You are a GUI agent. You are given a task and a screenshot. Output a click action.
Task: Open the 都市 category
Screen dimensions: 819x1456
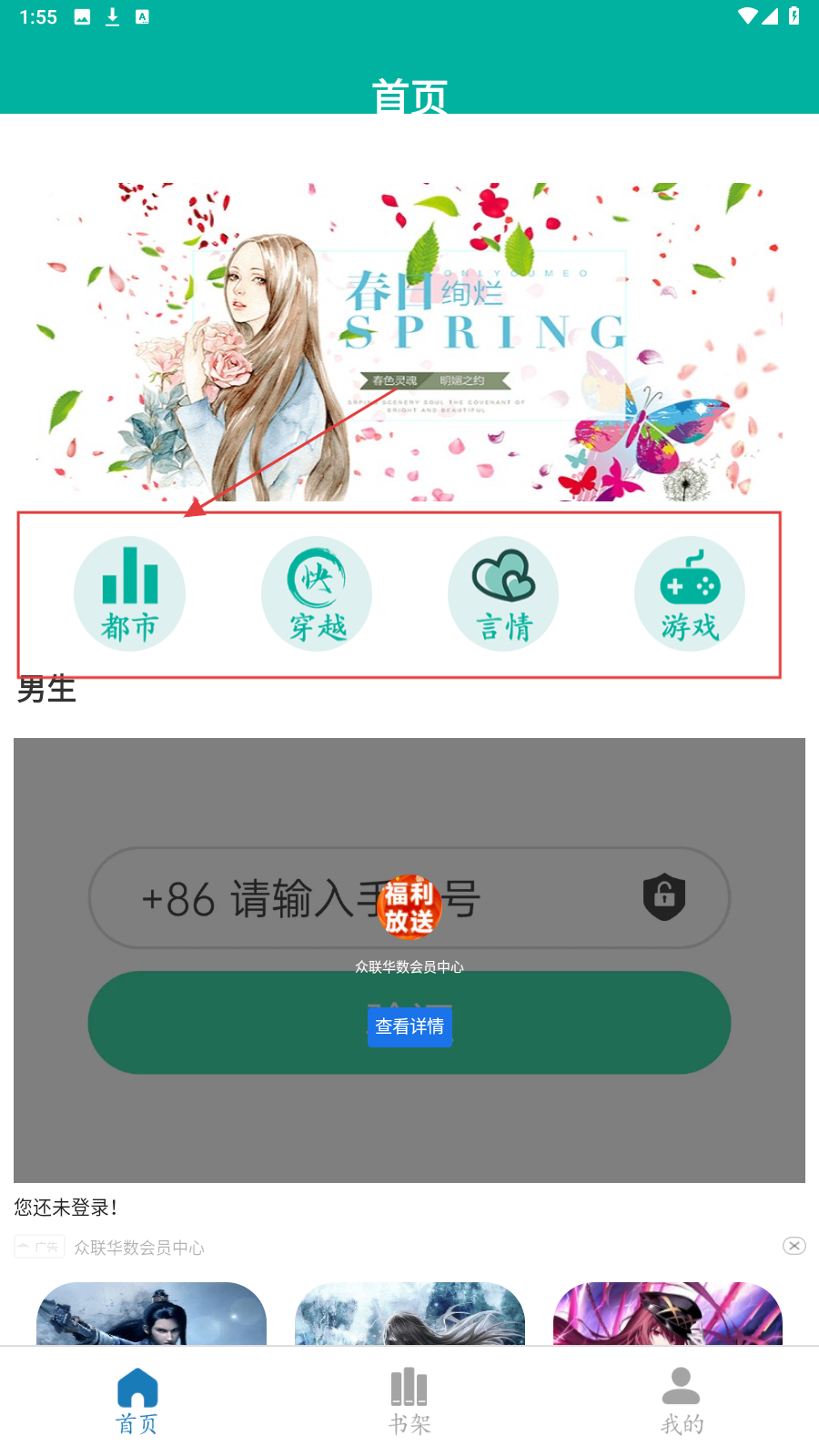129,593
